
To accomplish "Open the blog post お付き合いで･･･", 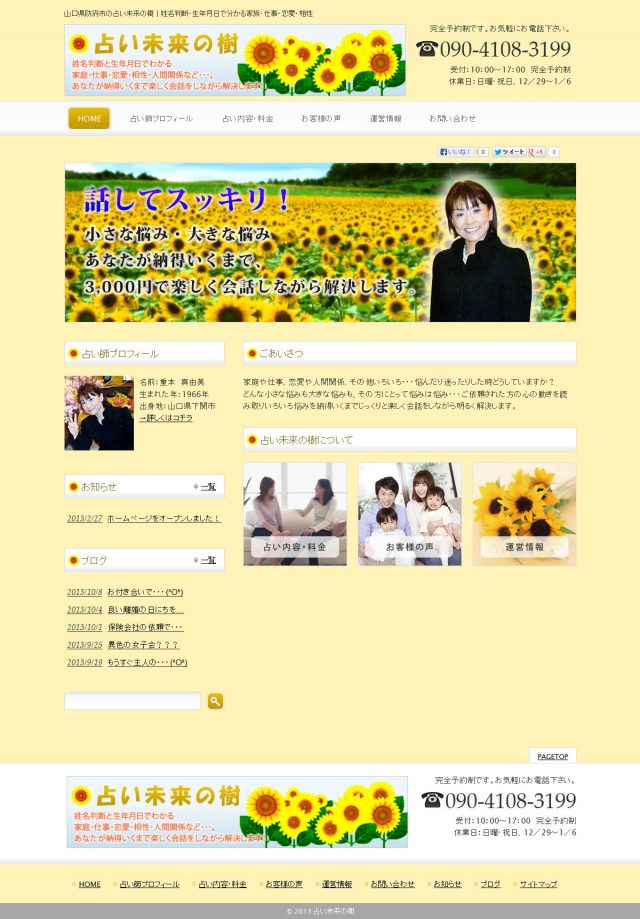I will (x=145, y=591).
